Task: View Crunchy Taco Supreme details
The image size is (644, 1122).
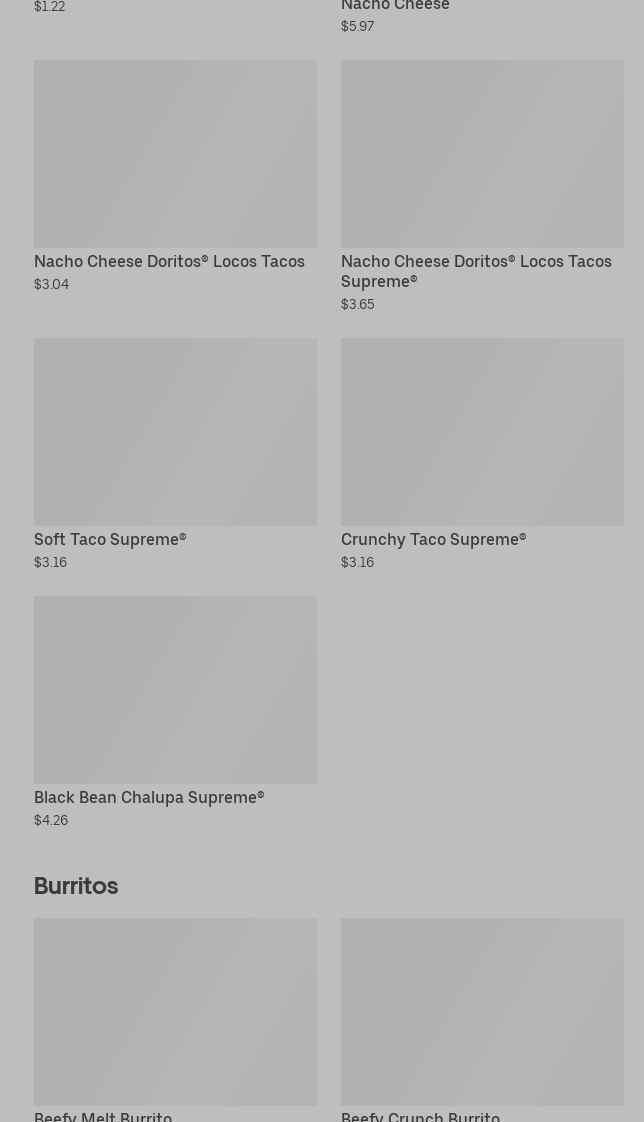Action: pos(482,454)
